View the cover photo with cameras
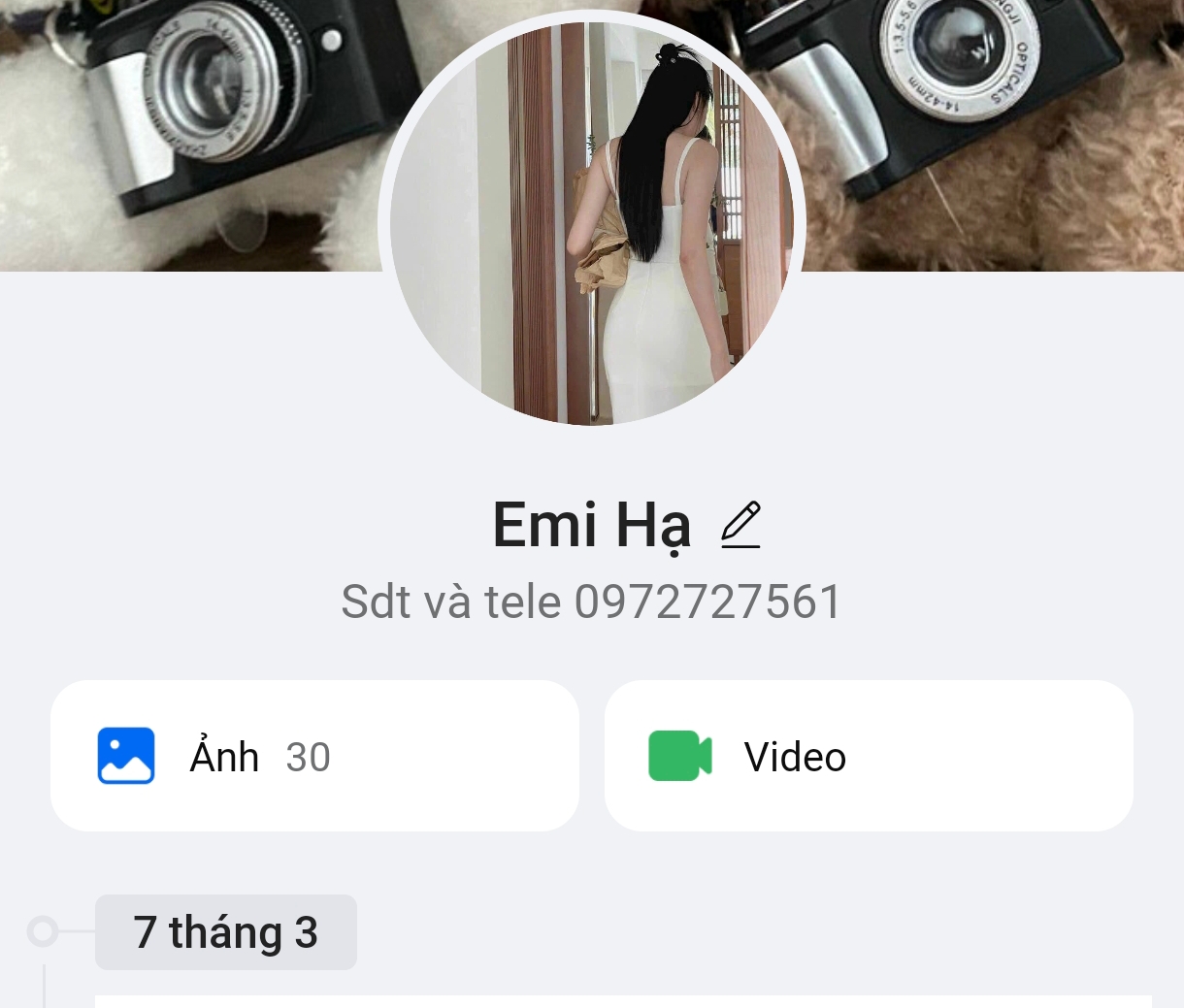This screenshot has width=1184, height=1008. pos(1000,136)
